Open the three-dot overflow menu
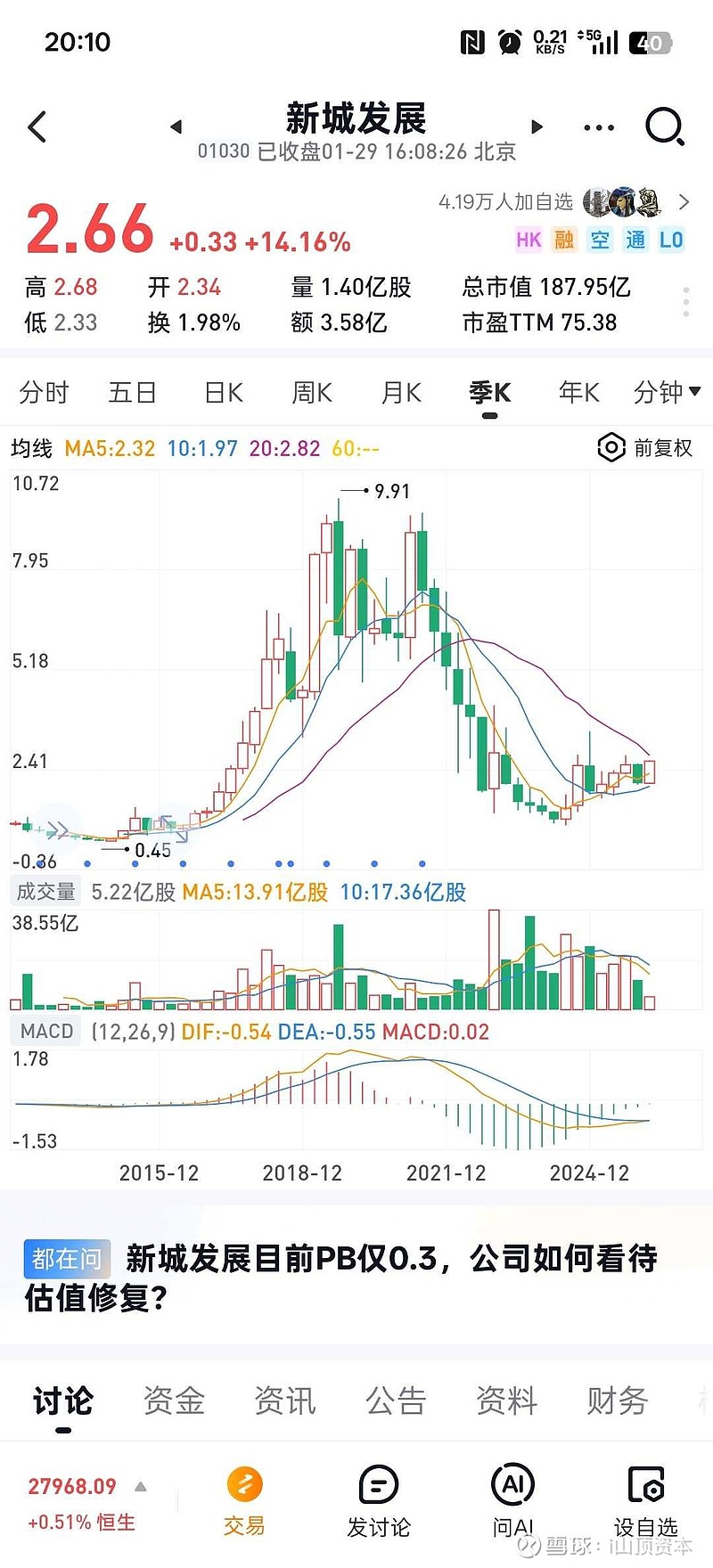The height and width of the screenshot is (1568, 713). coord(599,127)
